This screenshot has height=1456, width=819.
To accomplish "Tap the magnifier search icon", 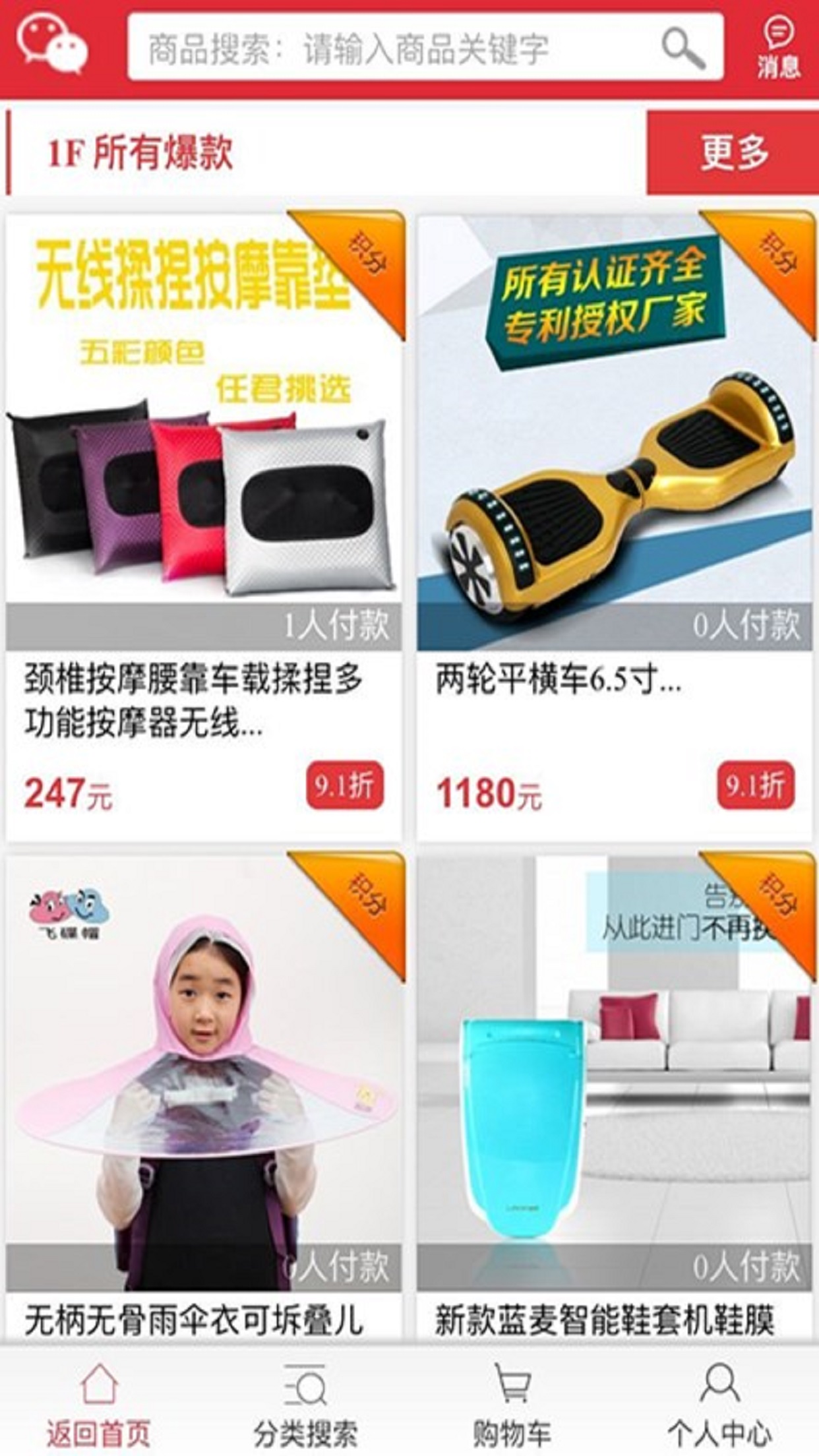I will (x=683, y=47).
